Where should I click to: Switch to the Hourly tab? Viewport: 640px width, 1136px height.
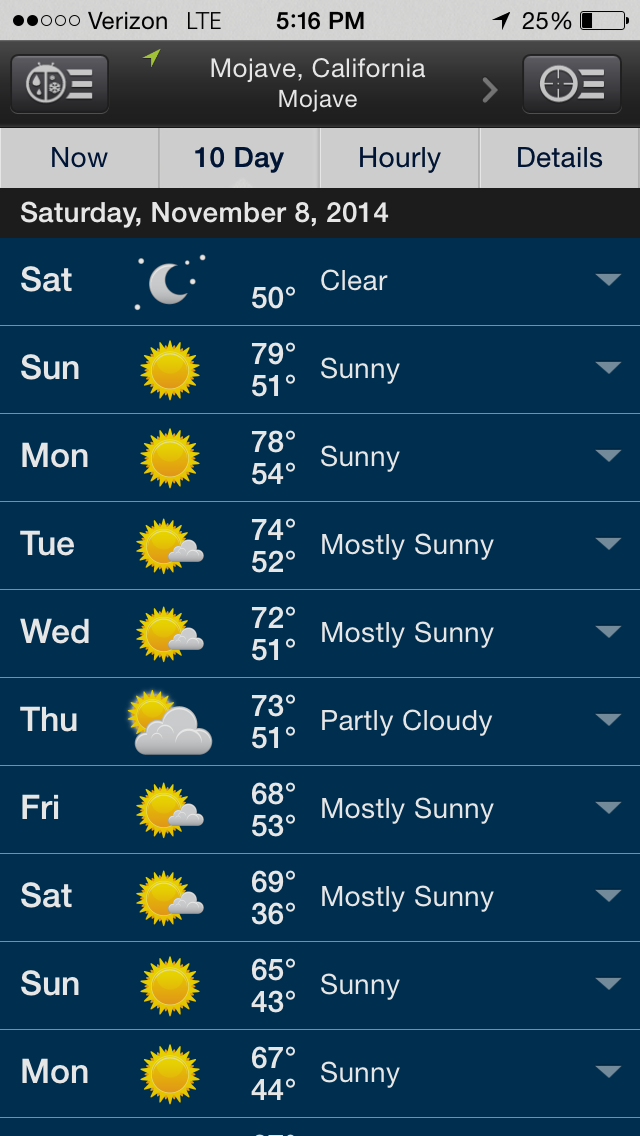[399, 158]
